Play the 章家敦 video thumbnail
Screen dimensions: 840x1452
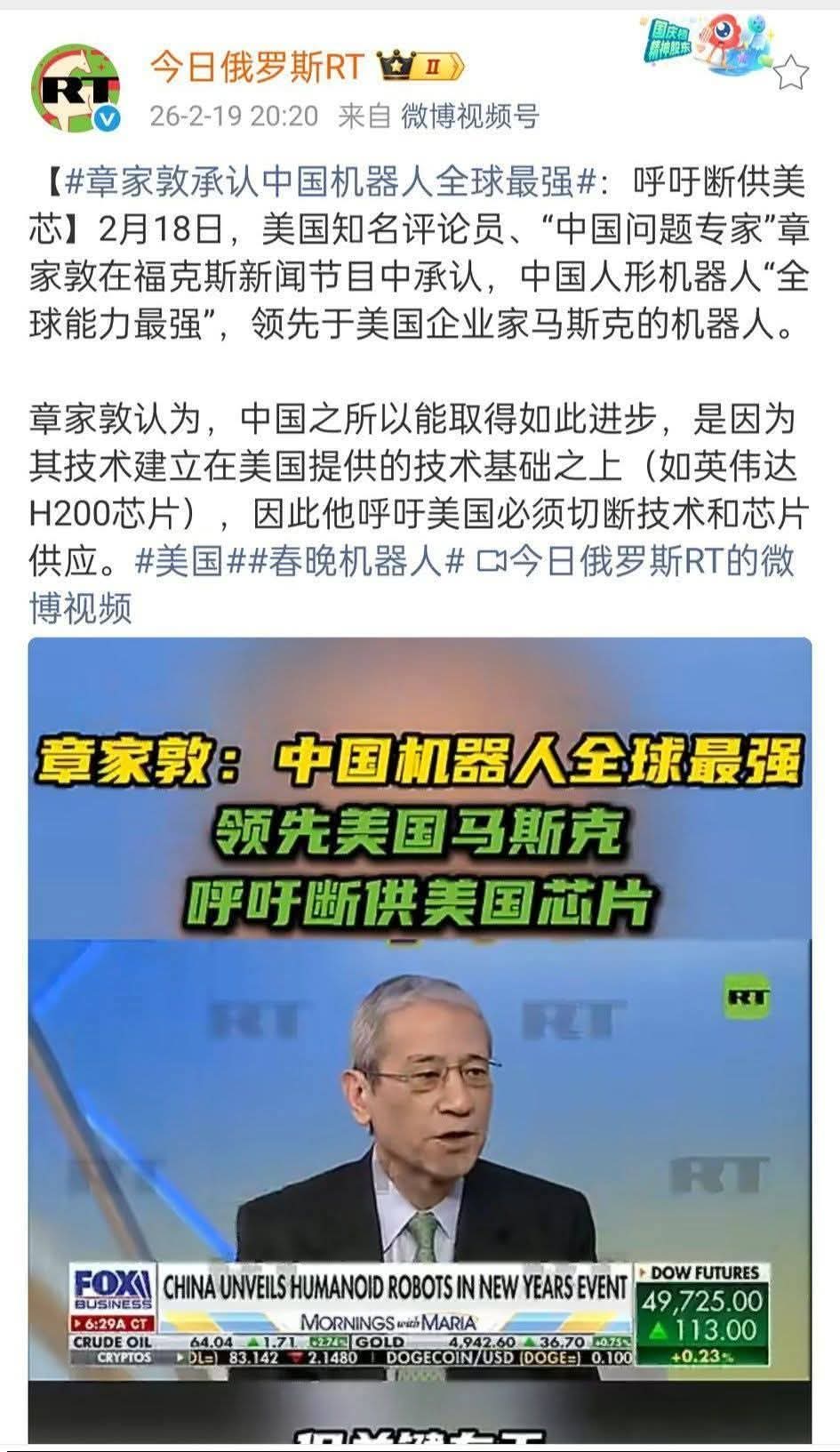420,1040
